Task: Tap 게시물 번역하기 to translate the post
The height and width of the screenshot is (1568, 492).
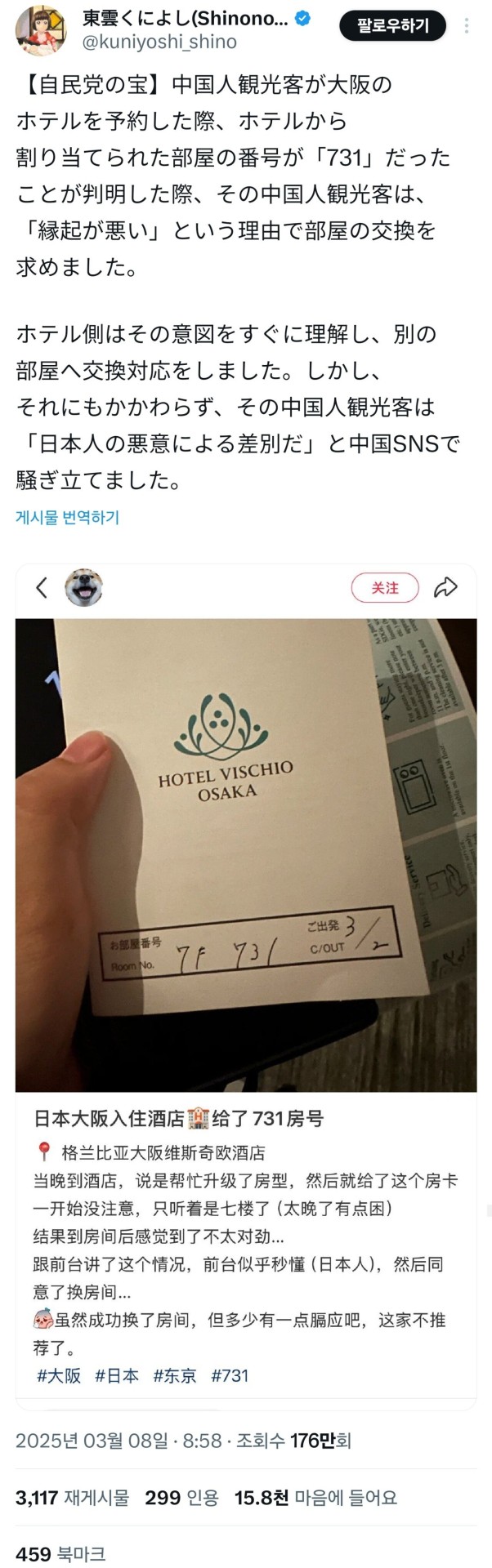Action: point(68,517)
